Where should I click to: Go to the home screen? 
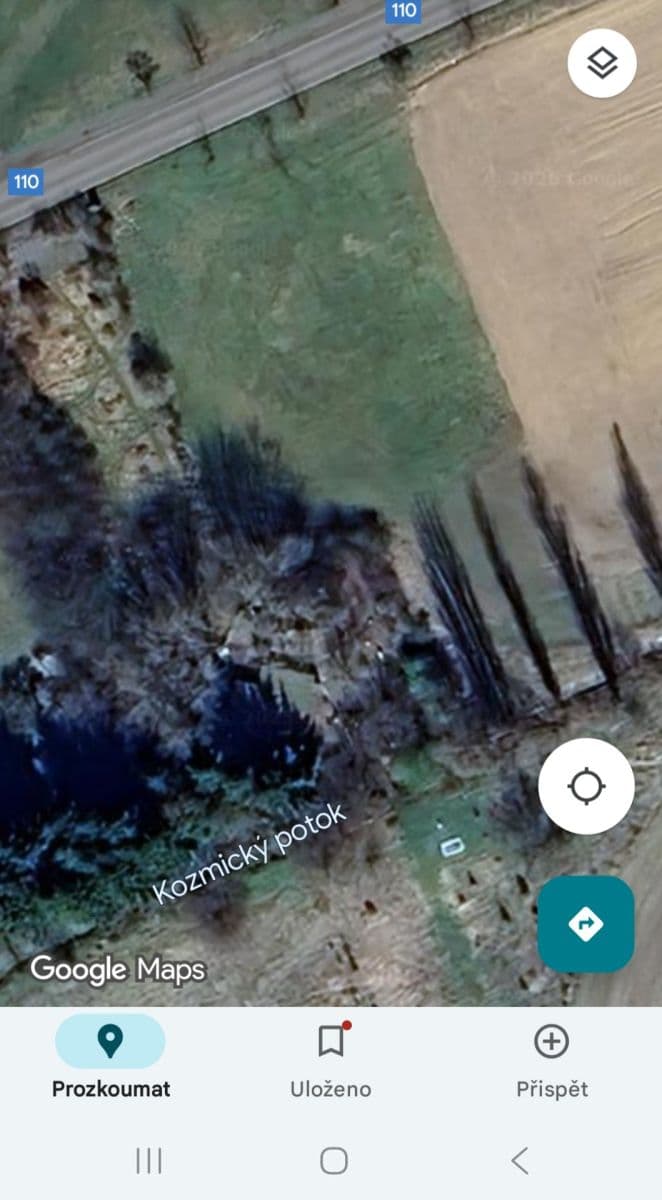[x=334, y=1160]
